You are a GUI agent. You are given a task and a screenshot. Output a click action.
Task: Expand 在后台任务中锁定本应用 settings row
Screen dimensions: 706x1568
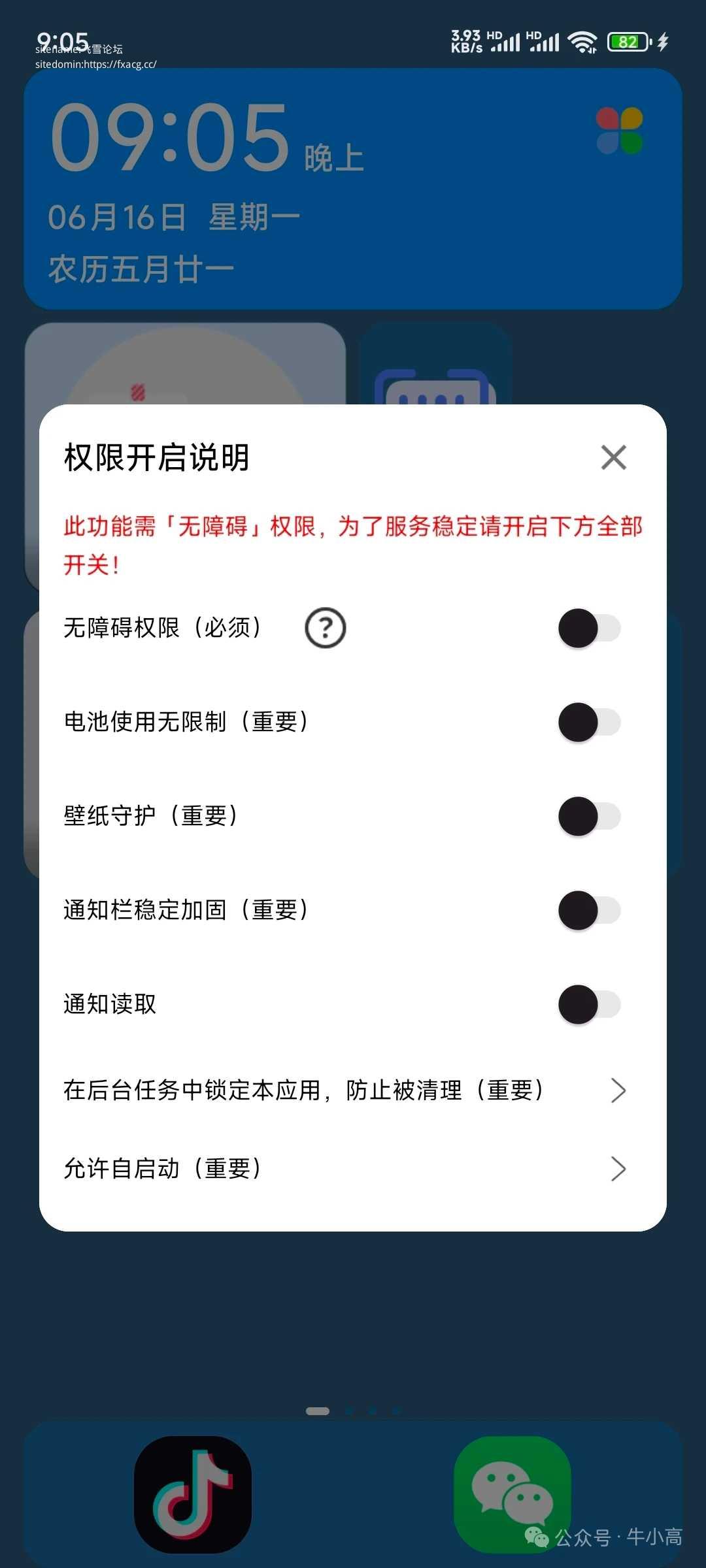(x=617, y=1090)
